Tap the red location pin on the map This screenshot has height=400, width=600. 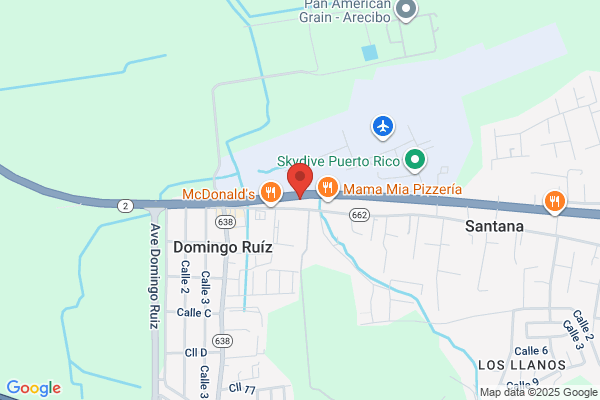pos(300,181)
